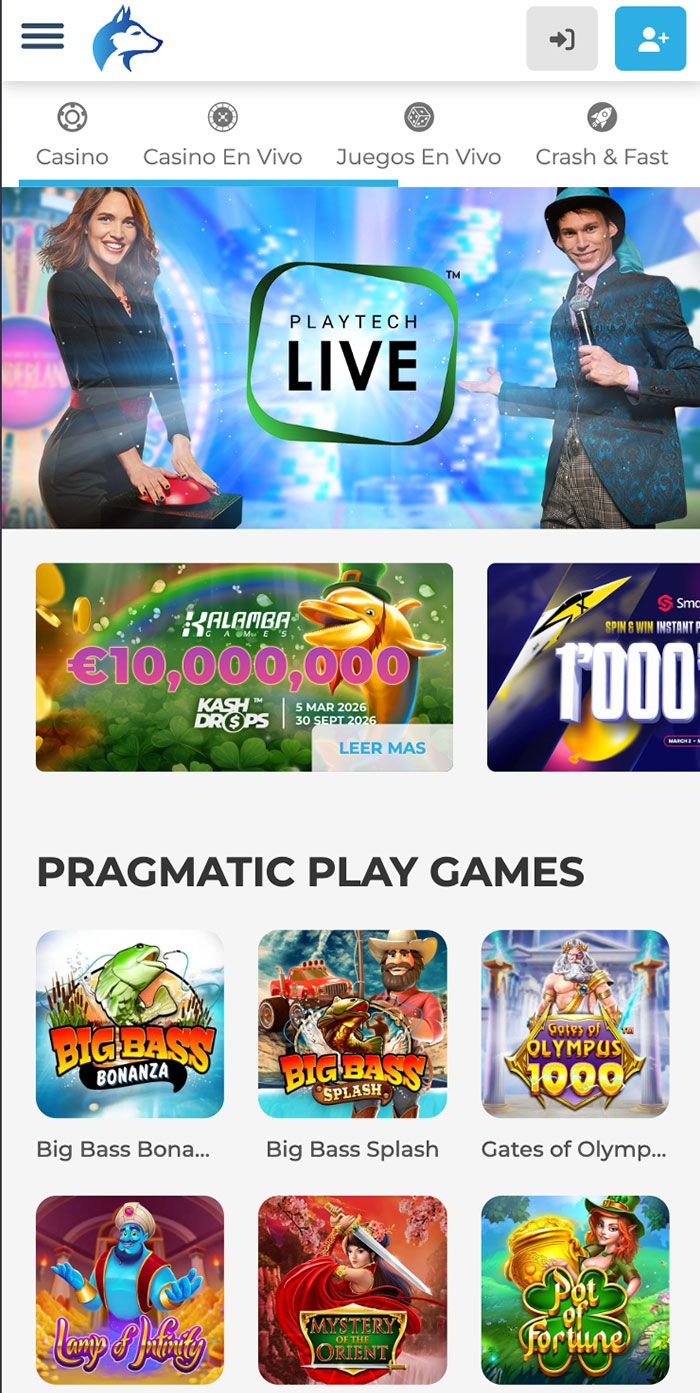Tap the login icon button

coord(562,39)
